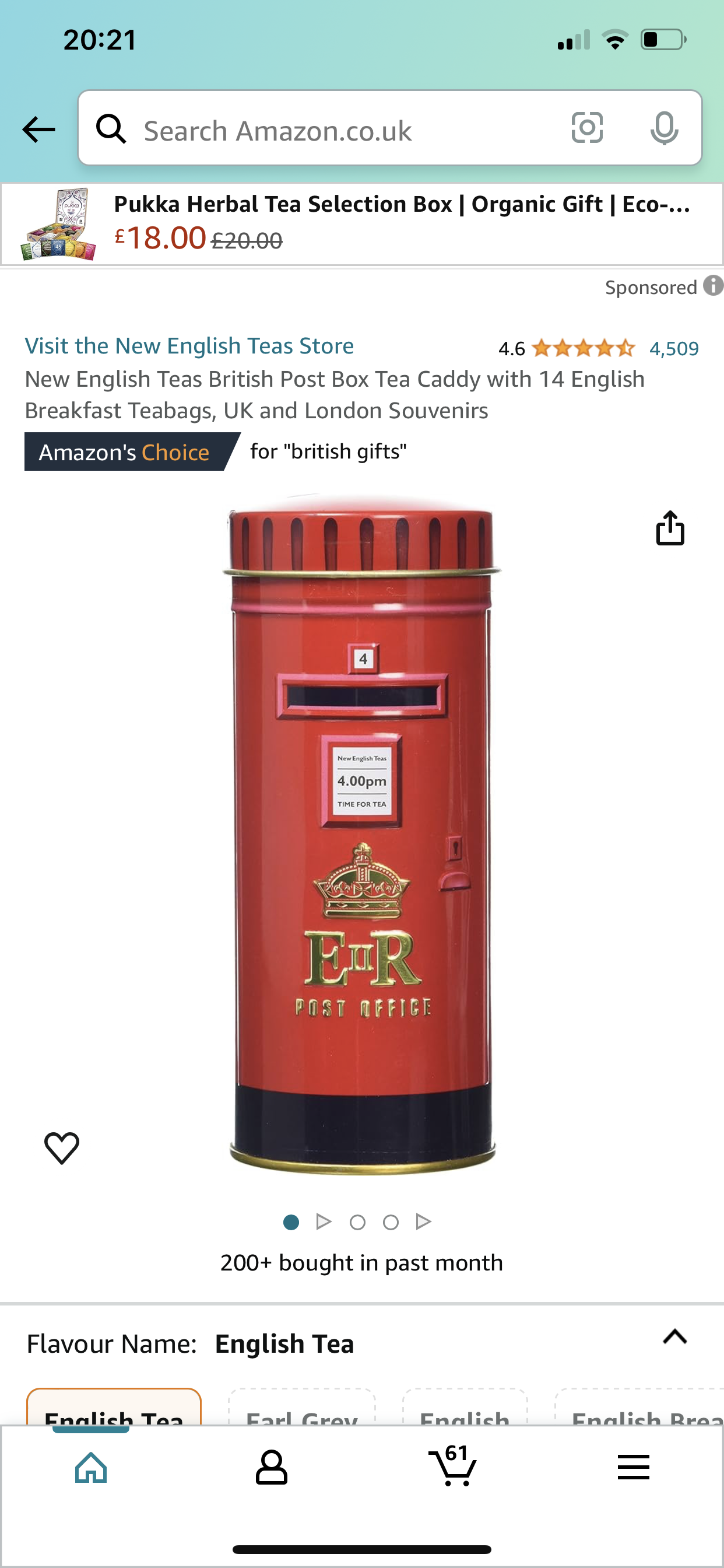
Task: Select the Earl Grey flavour
Action: 302,1412
